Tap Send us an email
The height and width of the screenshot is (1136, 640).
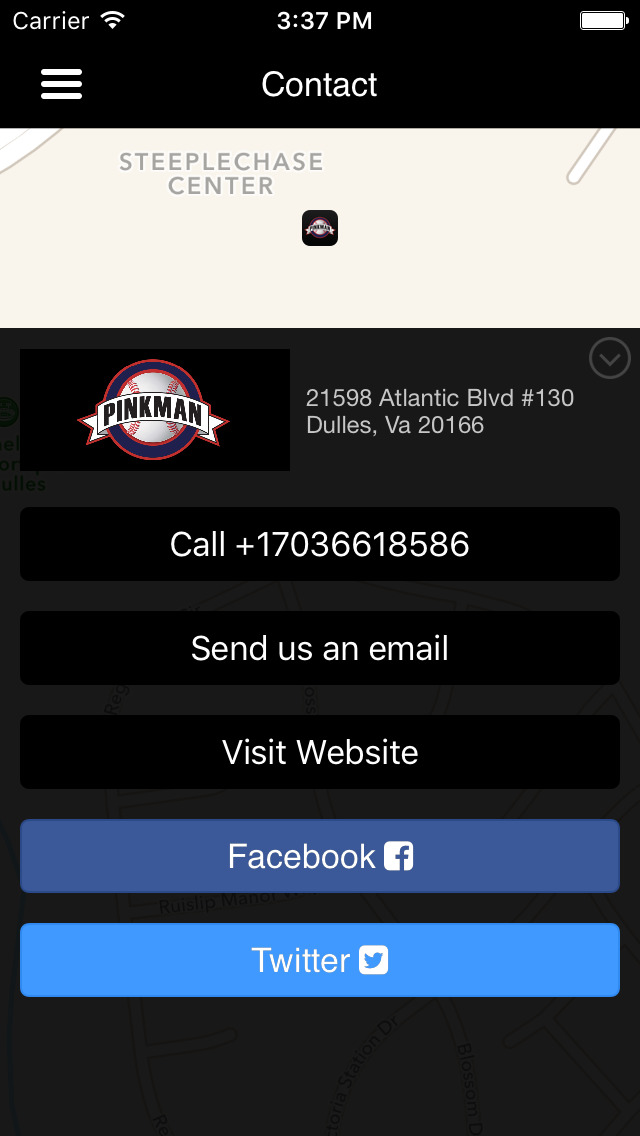click(320, 648)
